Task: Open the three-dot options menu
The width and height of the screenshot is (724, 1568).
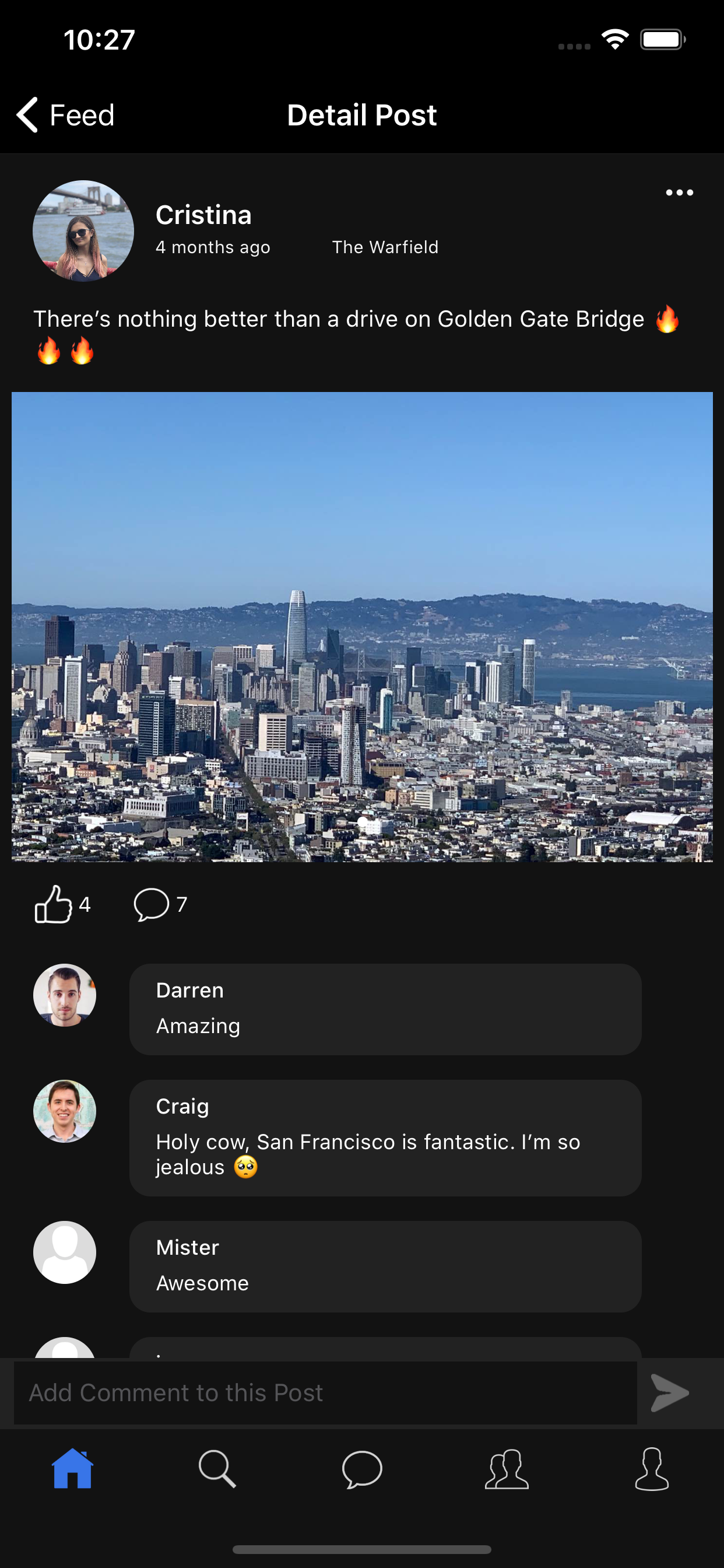Action: [x=680, y=192]
